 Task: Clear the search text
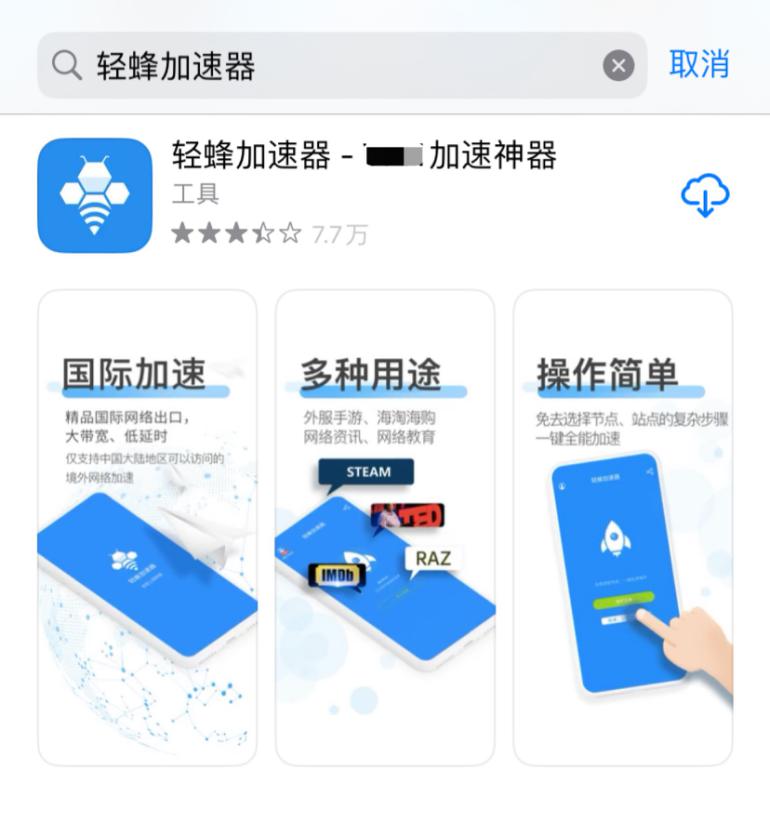click(618, 66)
